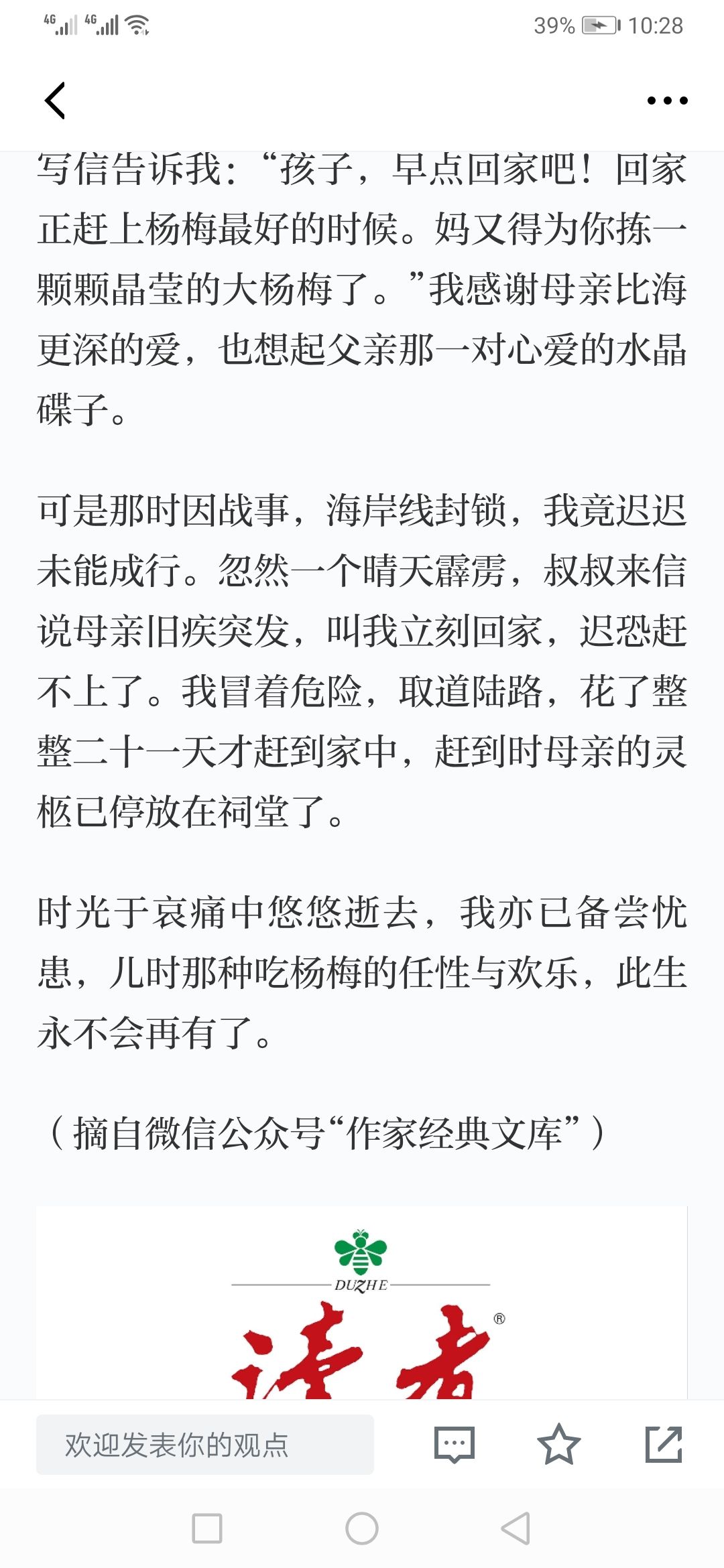Open the comments bubble icon
This screenshot has width=724, height=1568.
click(455, 1444)
